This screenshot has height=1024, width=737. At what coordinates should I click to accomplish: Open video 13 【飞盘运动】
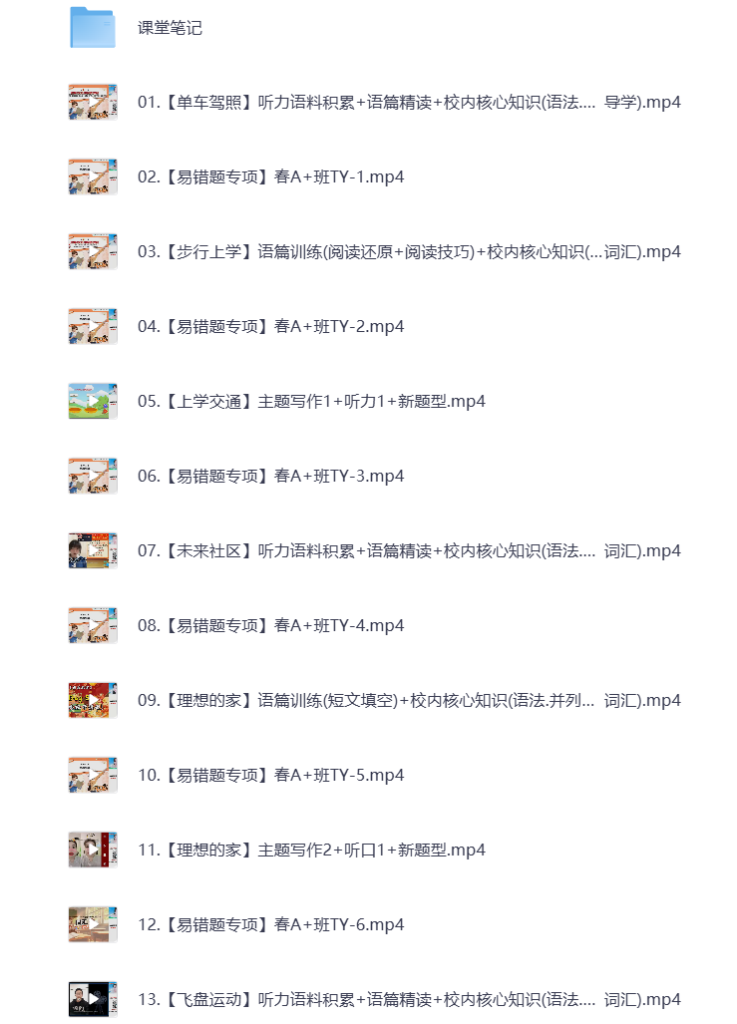pyautogui.click(x=408, y=999)
